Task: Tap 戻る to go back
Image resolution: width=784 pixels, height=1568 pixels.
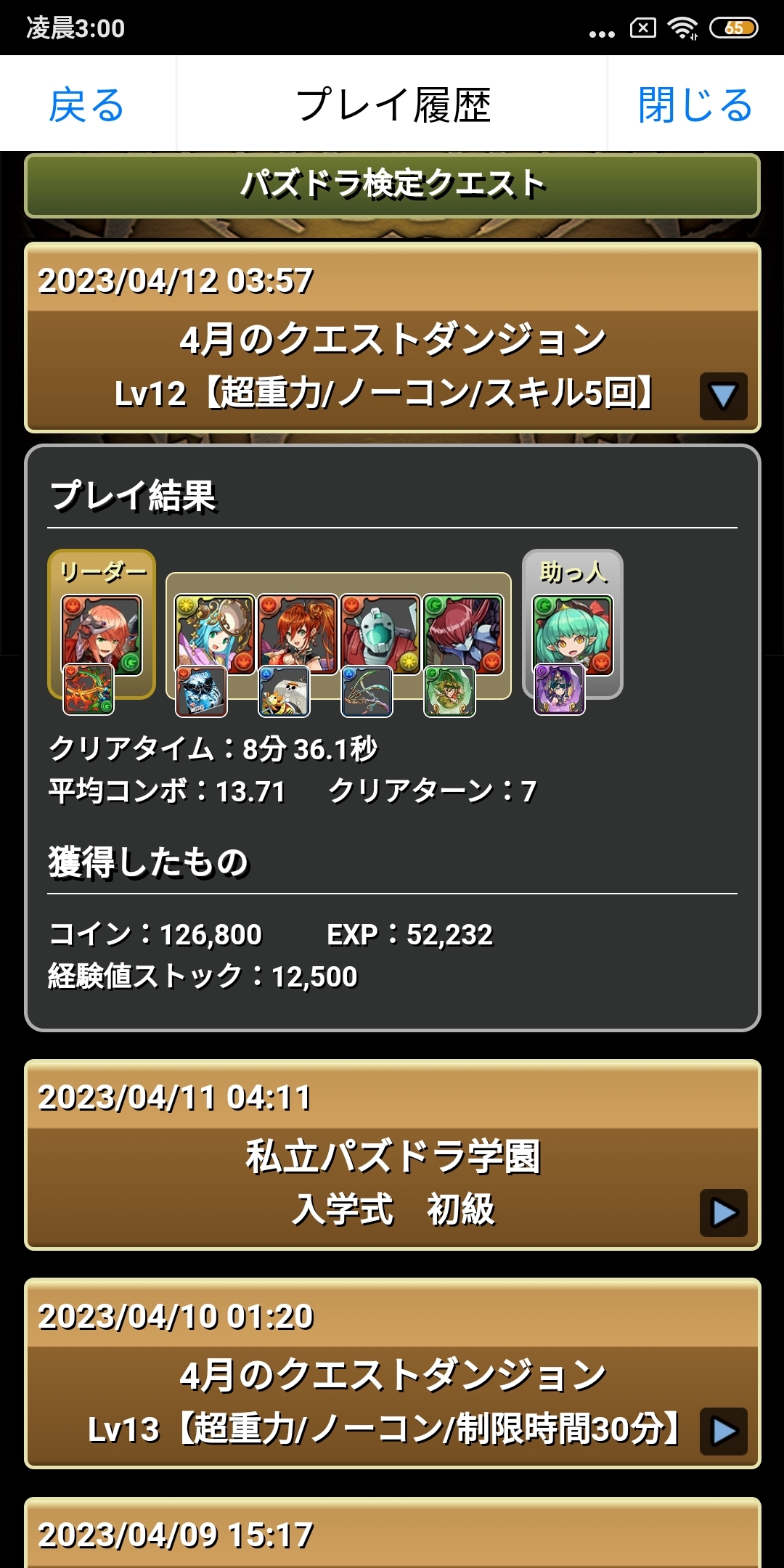Action: point(87,105)
